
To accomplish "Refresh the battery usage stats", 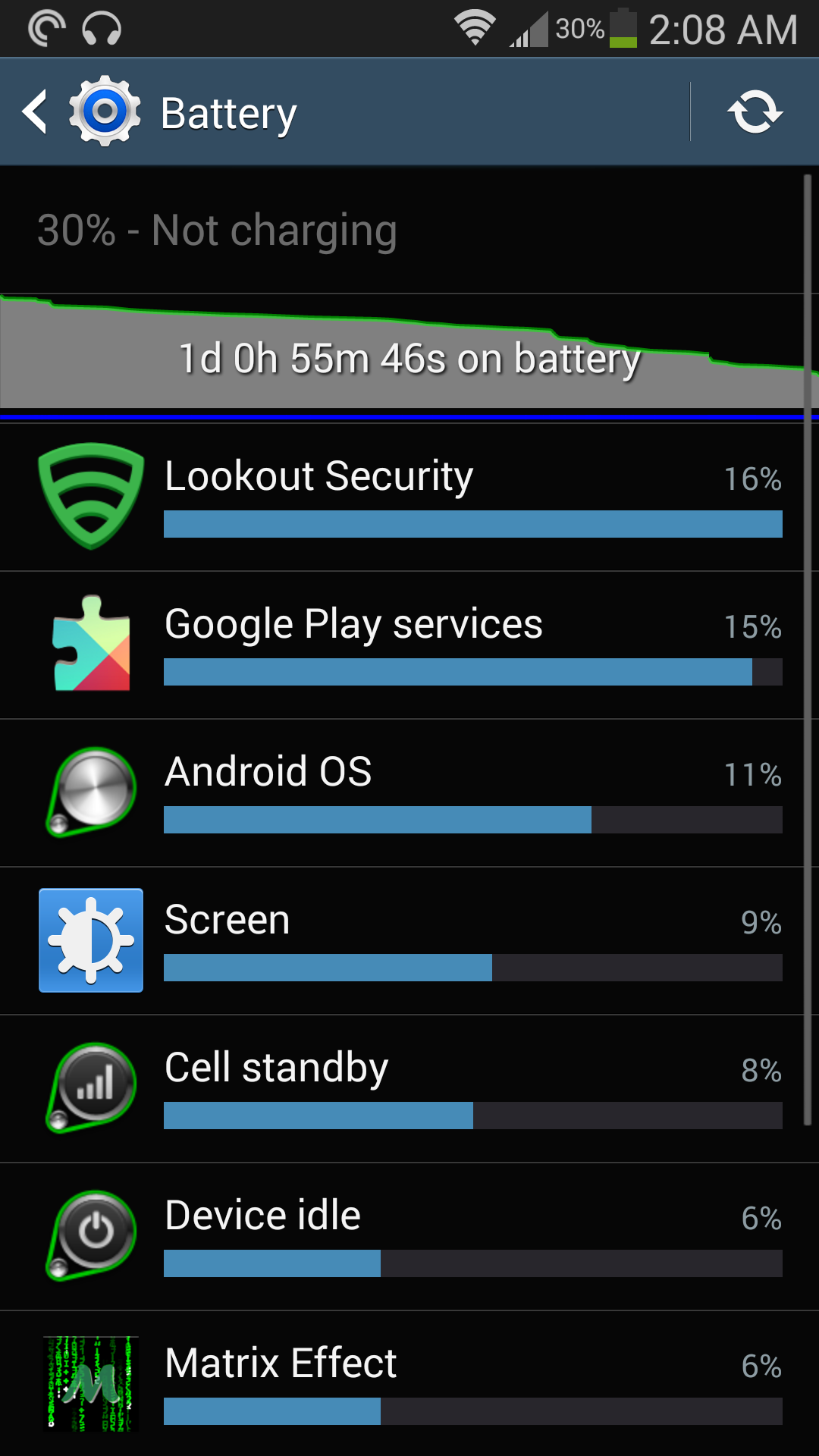I will coord(754,112).
